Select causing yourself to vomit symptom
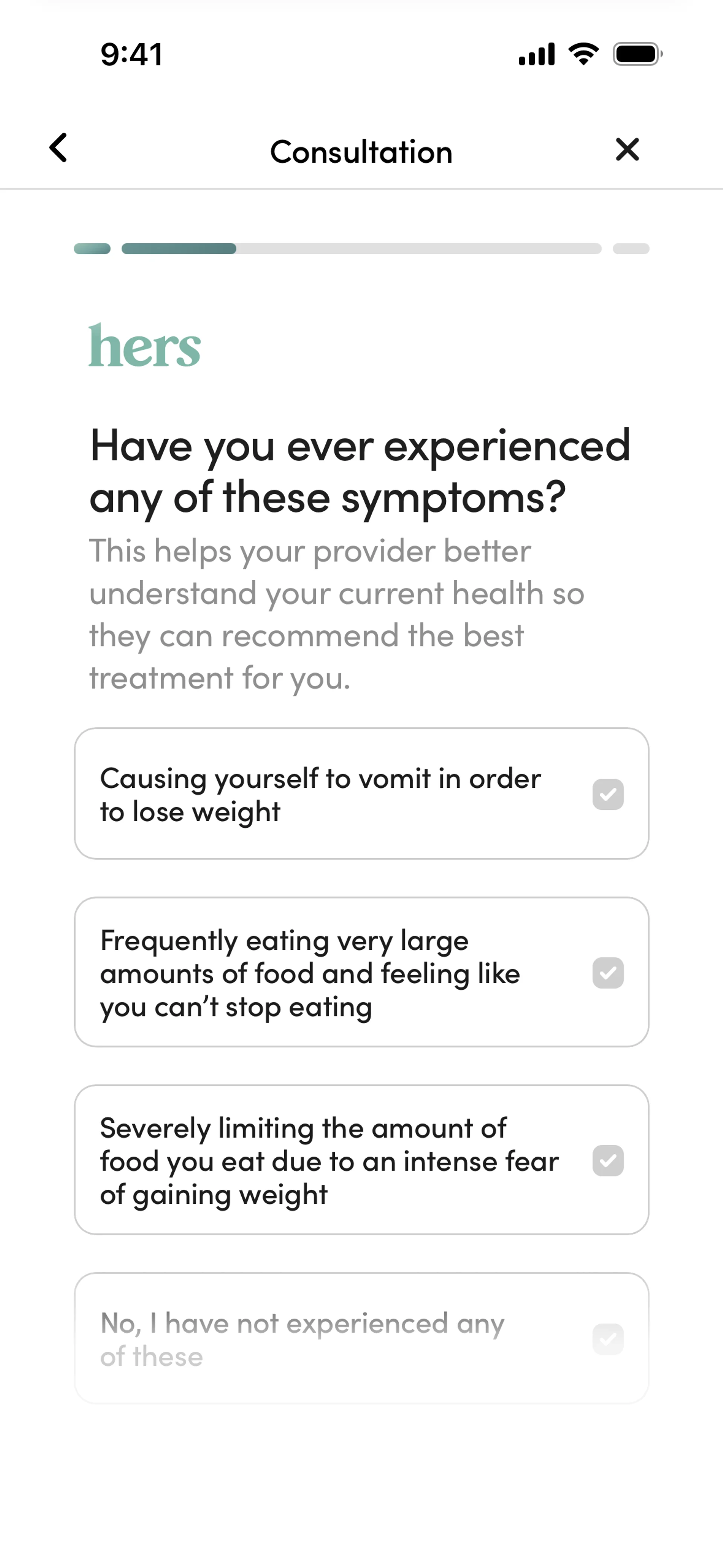 361,794
